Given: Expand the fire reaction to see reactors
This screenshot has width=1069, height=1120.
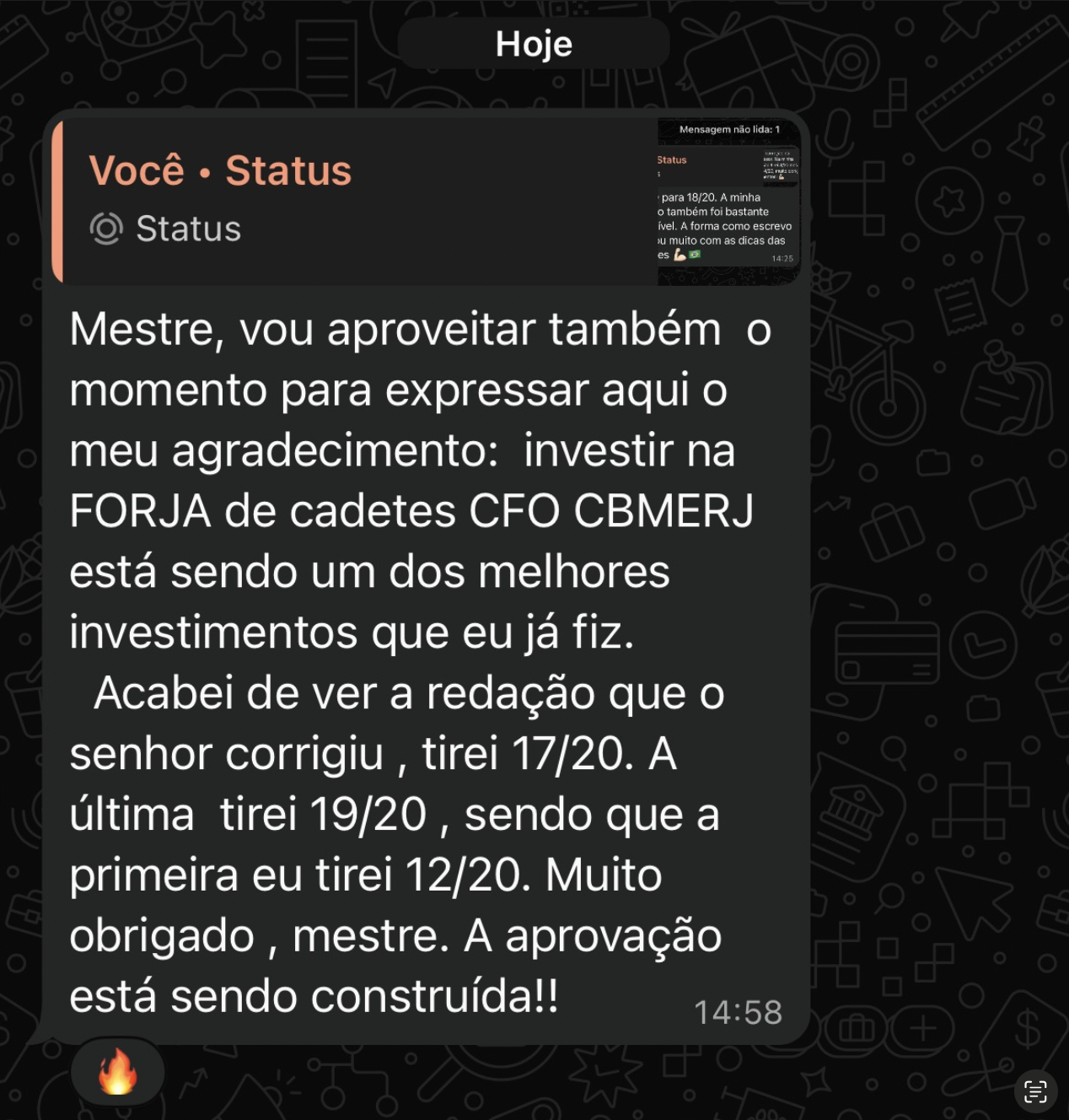Looking at the screenshot, I should pyautogui.click(x=116, y=1071).
